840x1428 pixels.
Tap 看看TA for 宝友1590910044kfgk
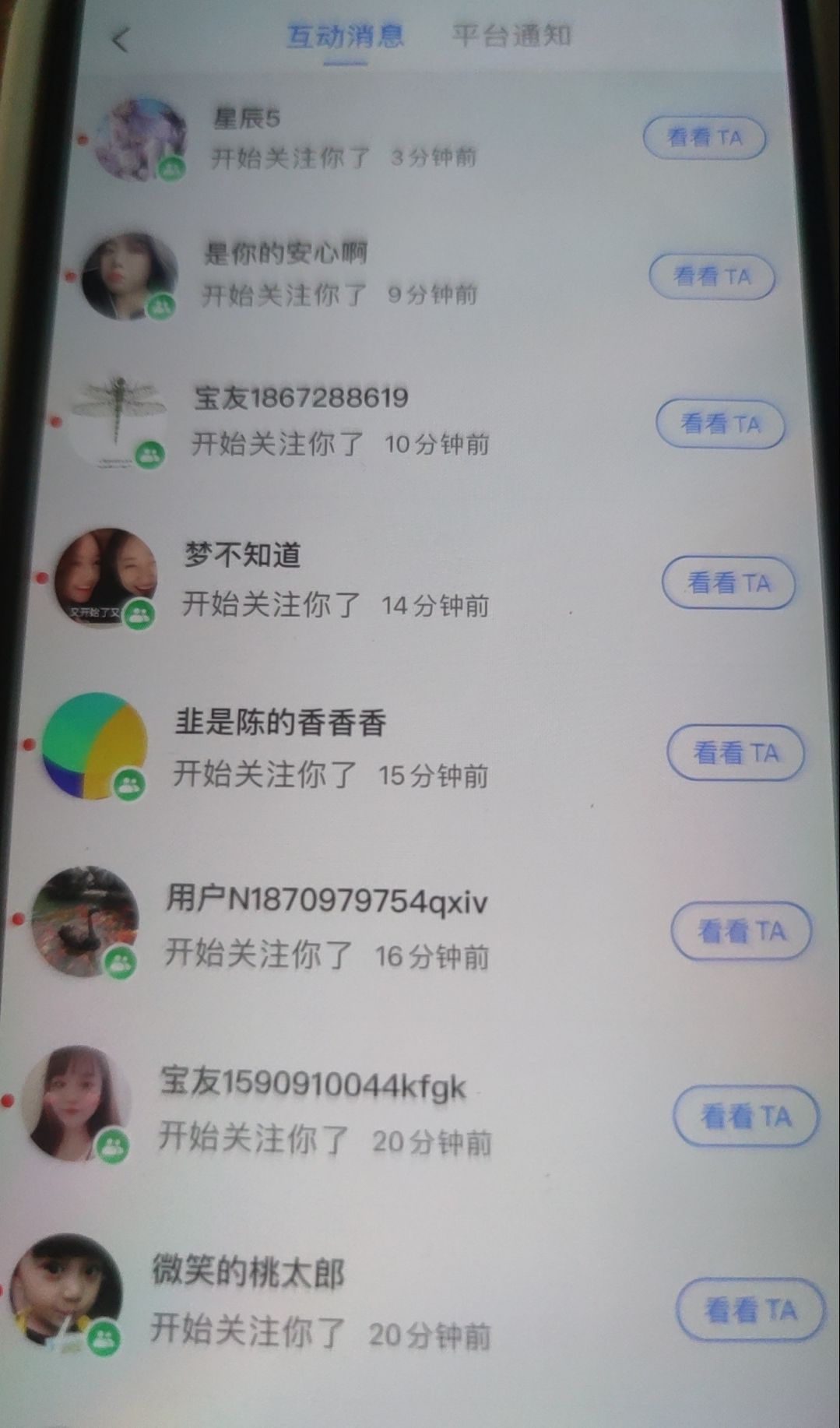(x=746, y=1117)
